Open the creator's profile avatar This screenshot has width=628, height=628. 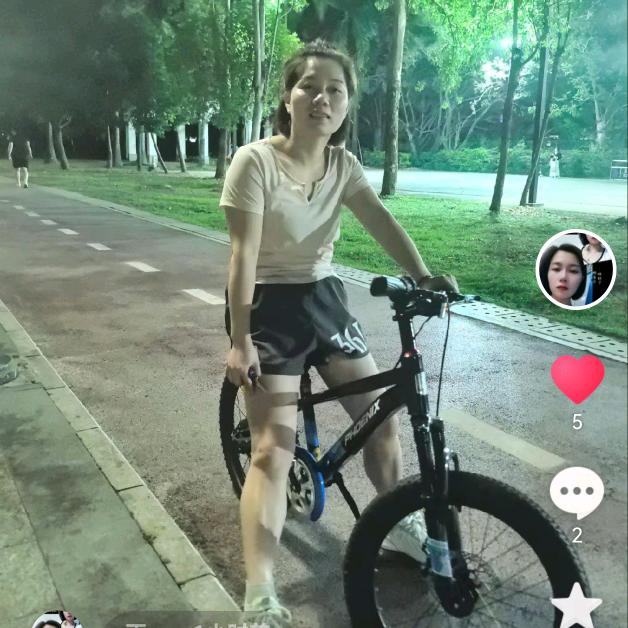(575, 269)
